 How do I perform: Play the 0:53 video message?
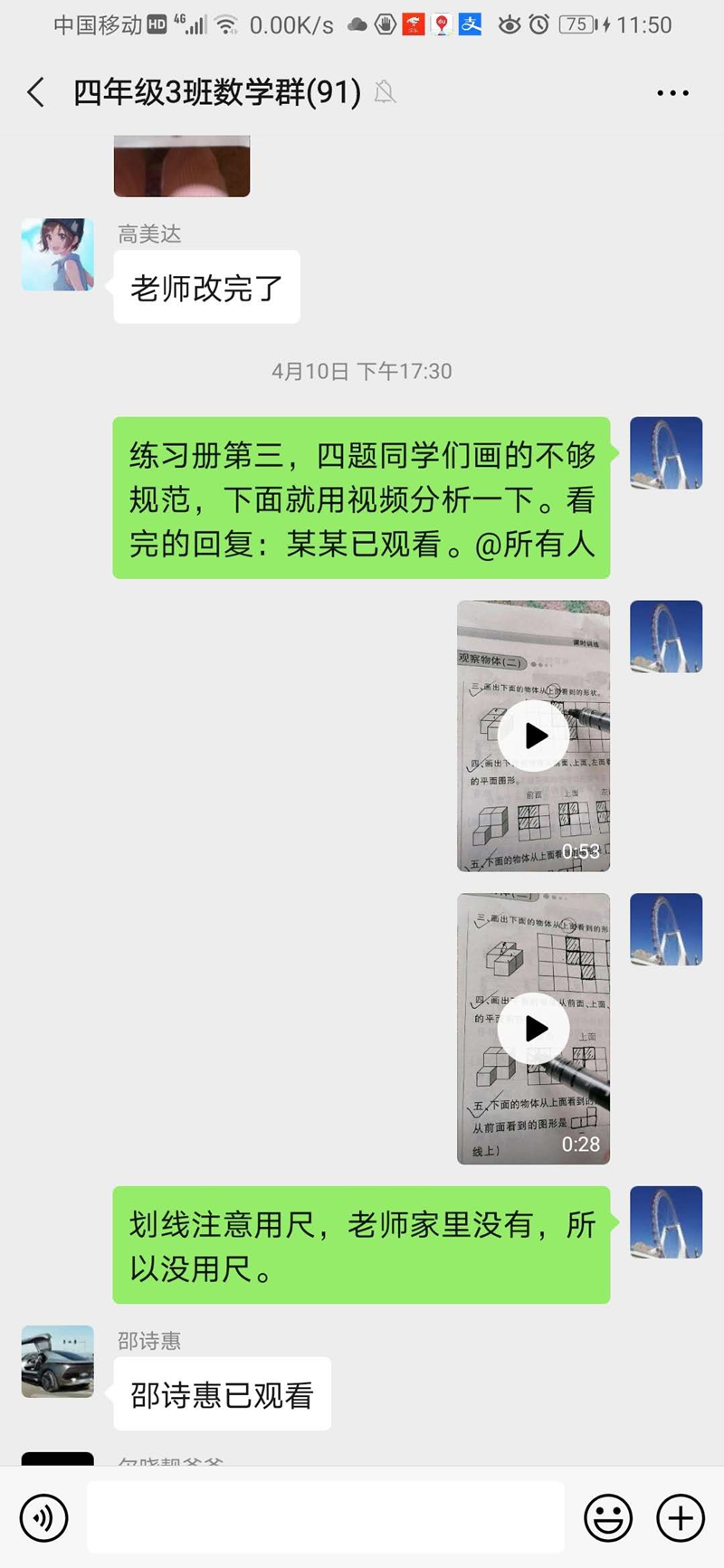534,736
